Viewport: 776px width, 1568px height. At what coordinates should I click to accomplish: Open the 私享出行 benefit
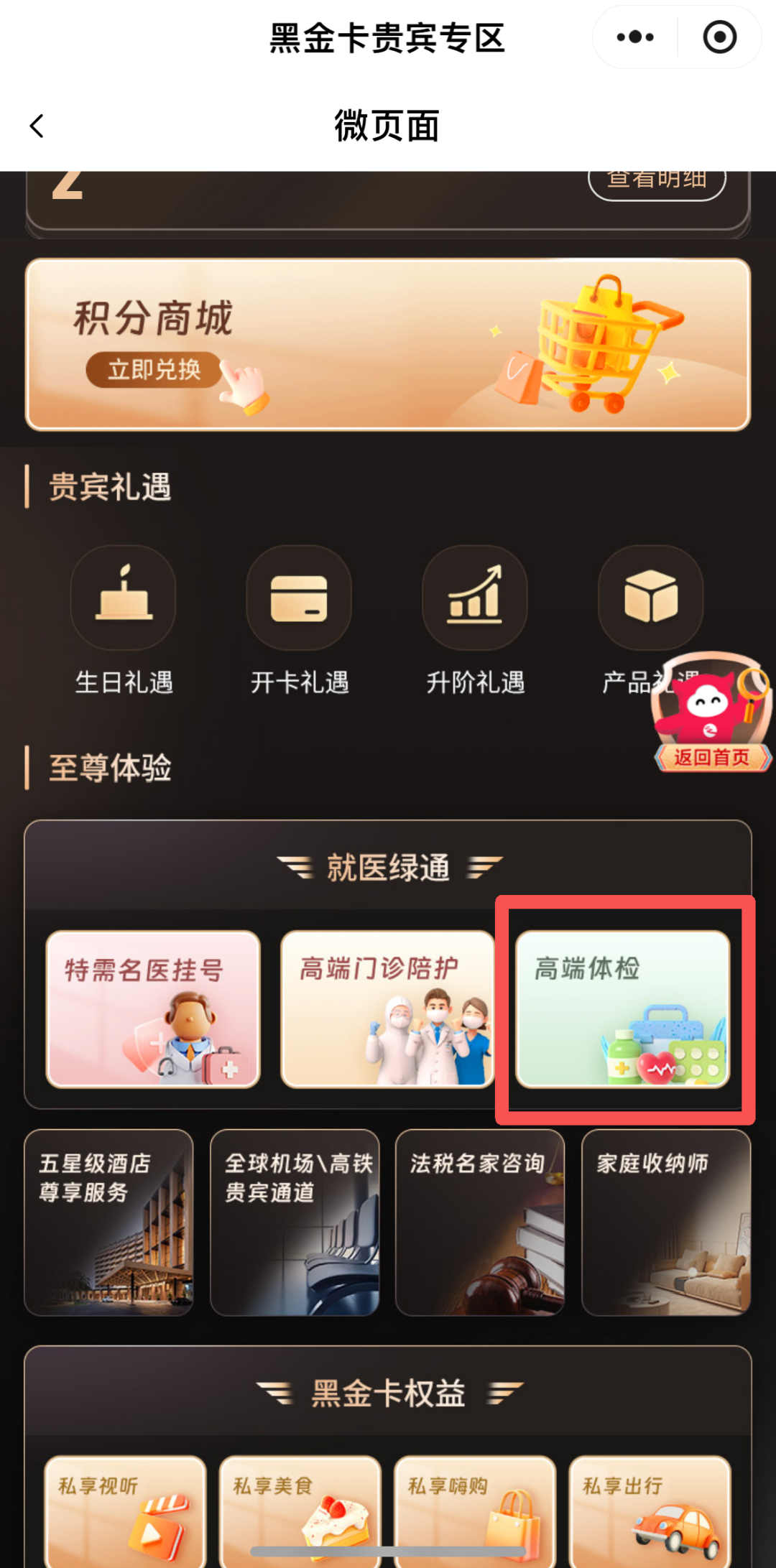pos(650,1508)
